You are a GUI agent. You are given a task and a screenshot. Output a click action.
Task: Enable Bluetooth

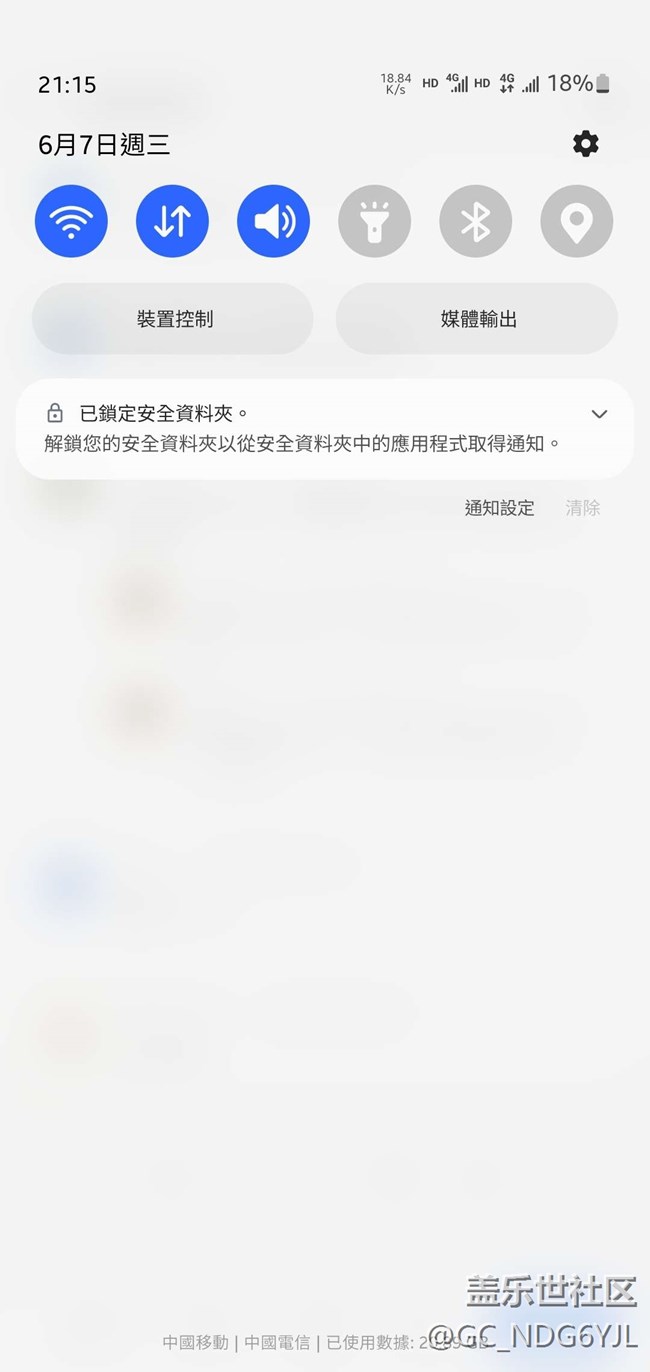coord(475,221)
